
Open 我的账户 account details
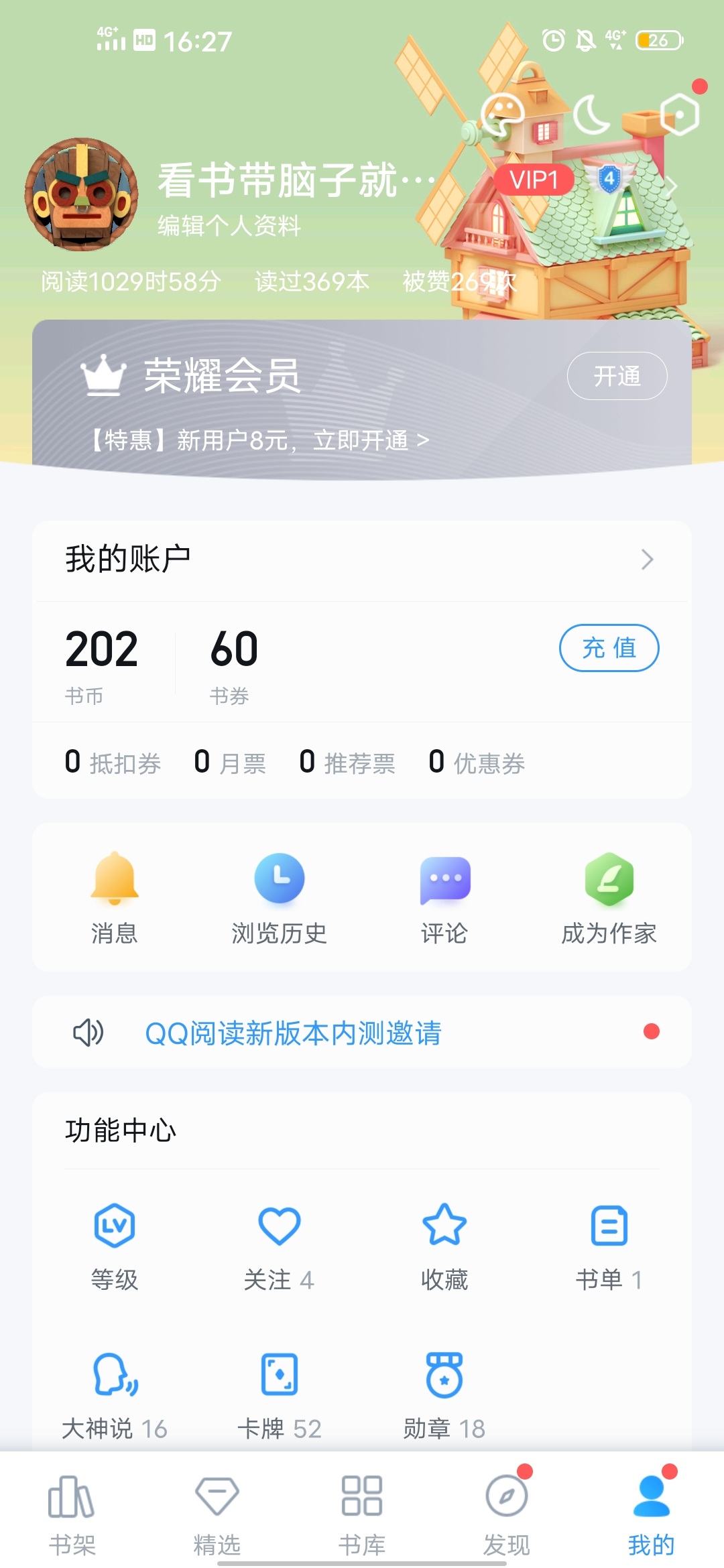362,560
